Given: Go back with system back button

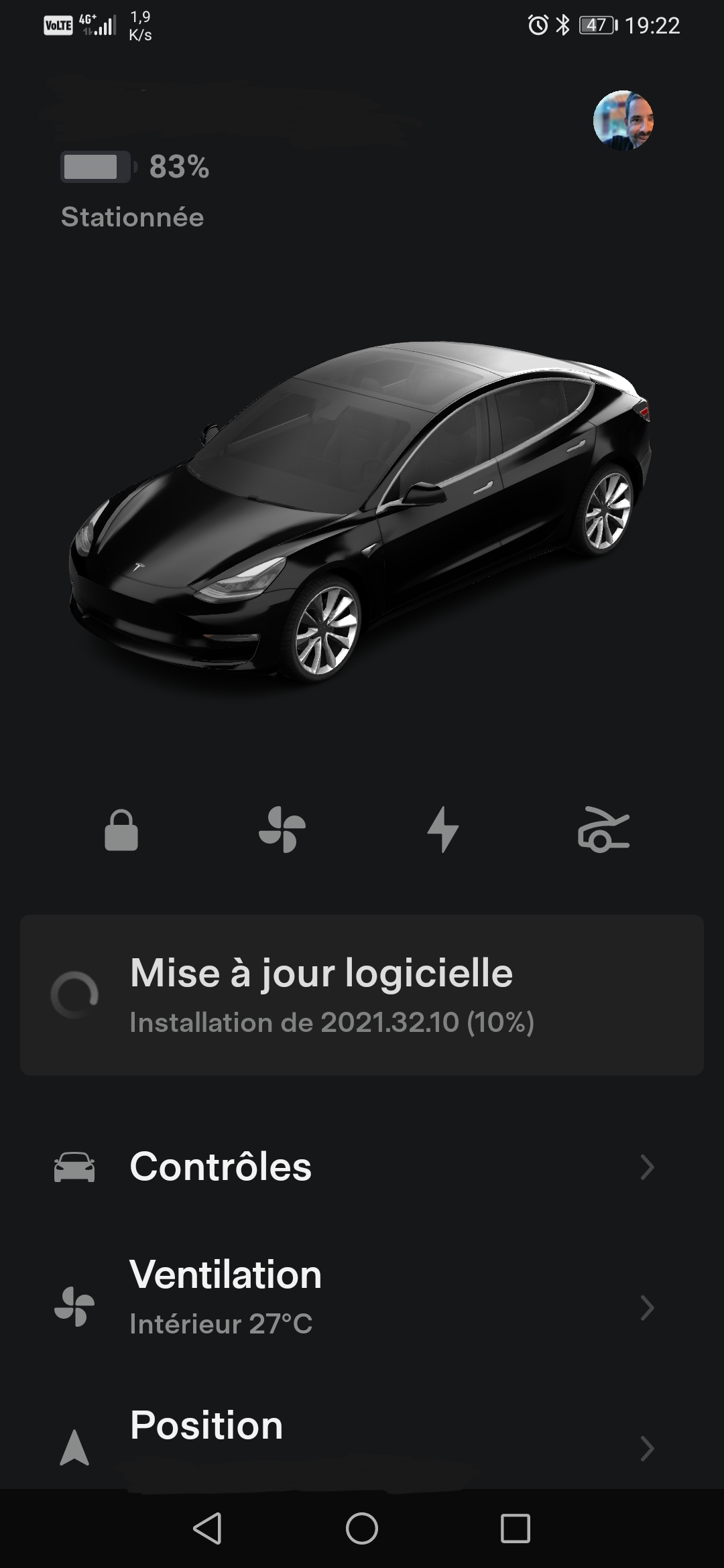Looking at the screenshot, I should coord(207,1528).
